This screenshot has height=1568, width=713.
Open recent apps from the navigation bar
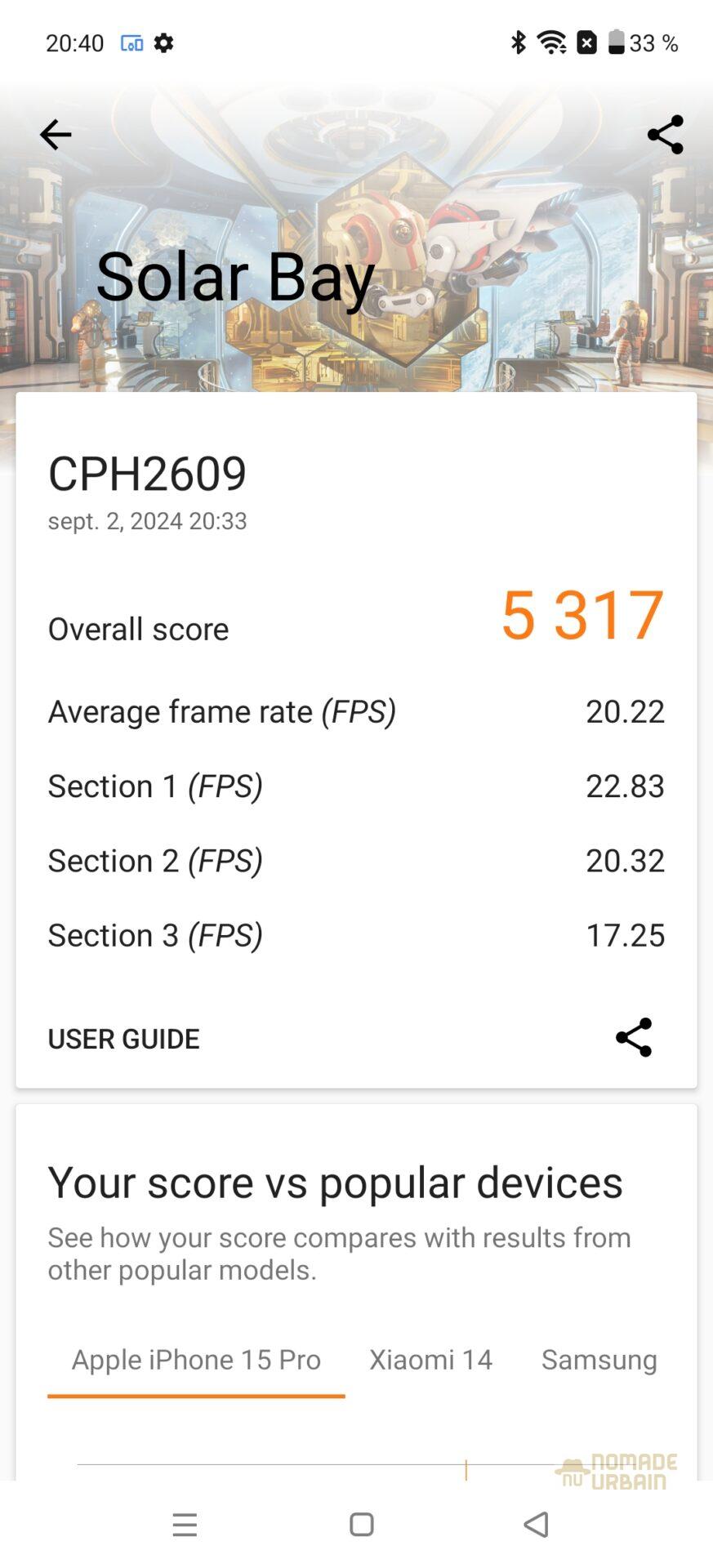185,1525
